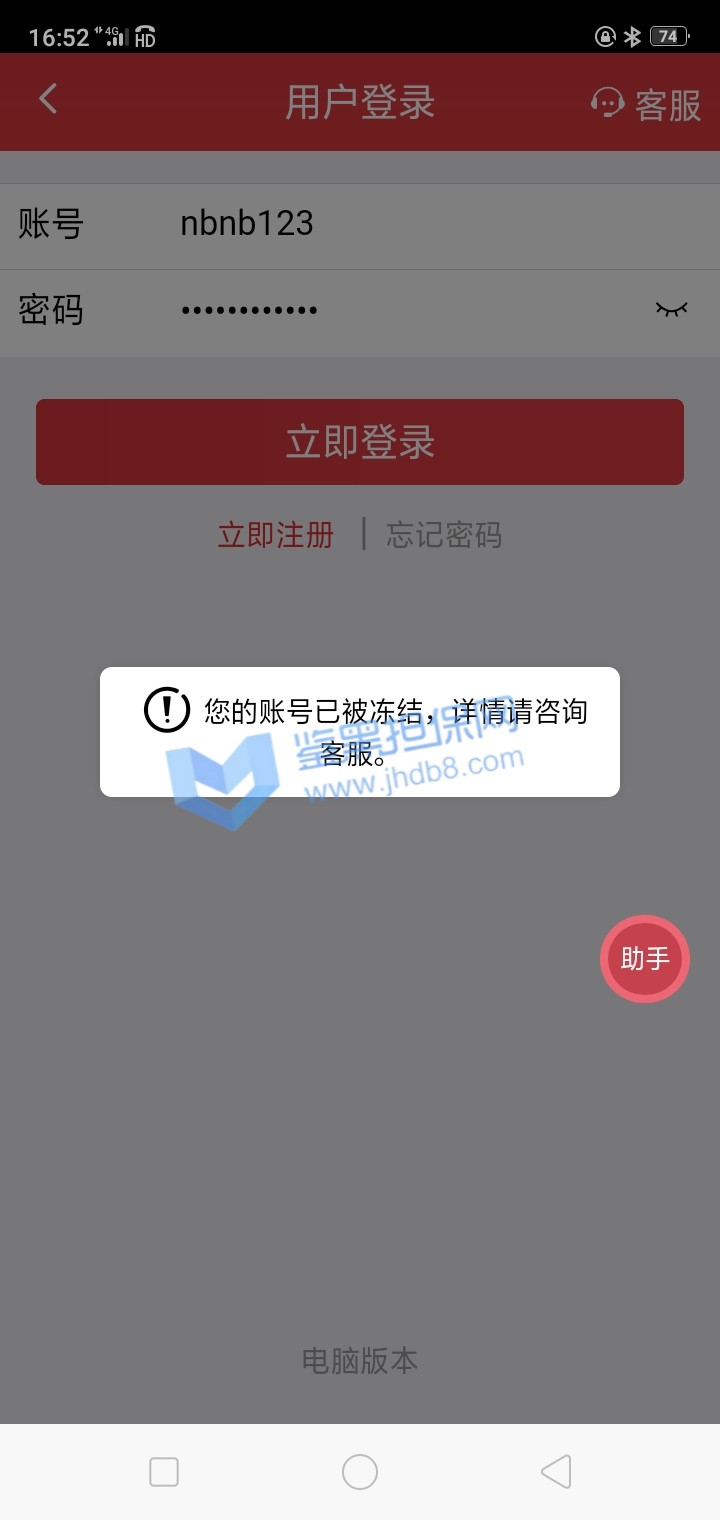720x1520 pixels.
Task: Tap the 密码 password field
Action: [400, 310]
